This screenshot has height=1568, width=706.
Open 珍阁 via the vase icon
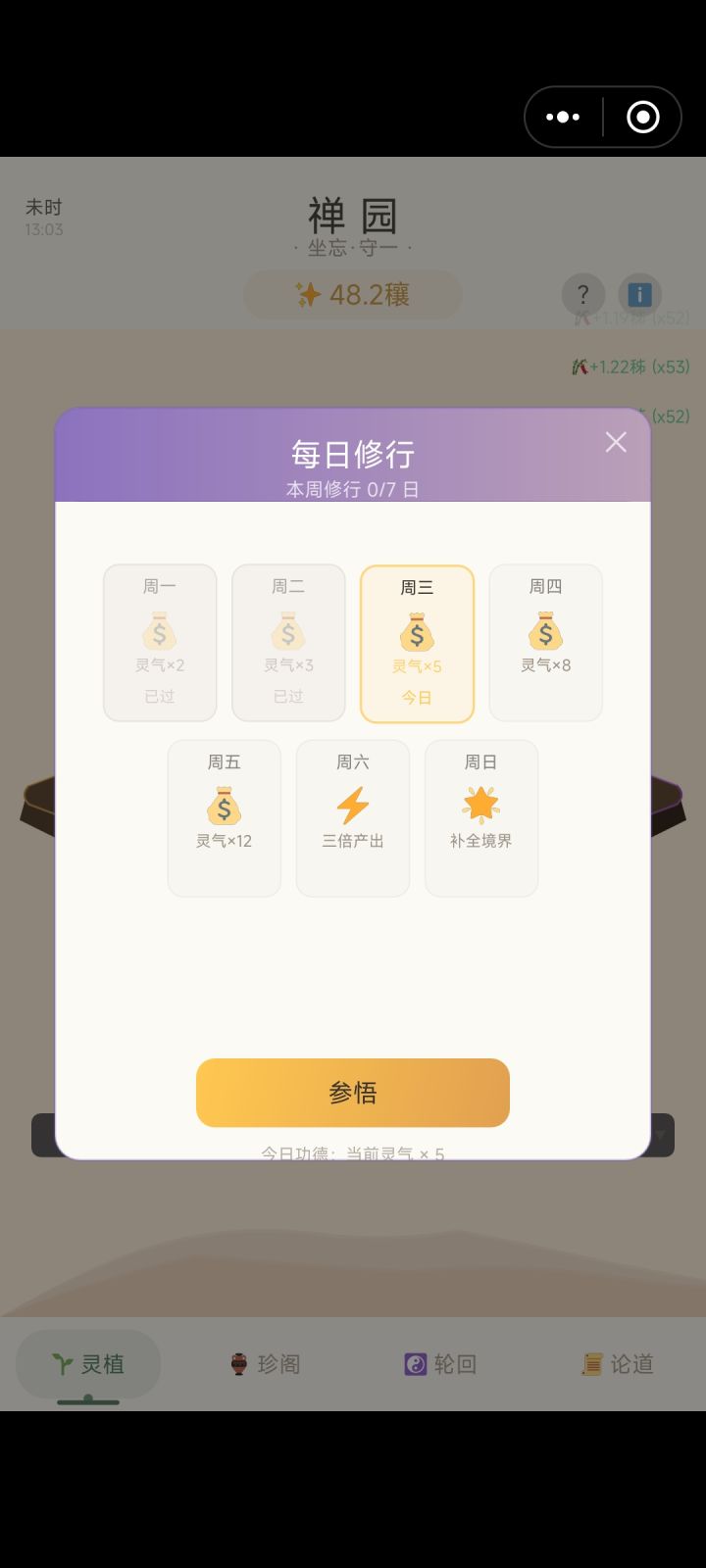click(x=238, y=1362)
